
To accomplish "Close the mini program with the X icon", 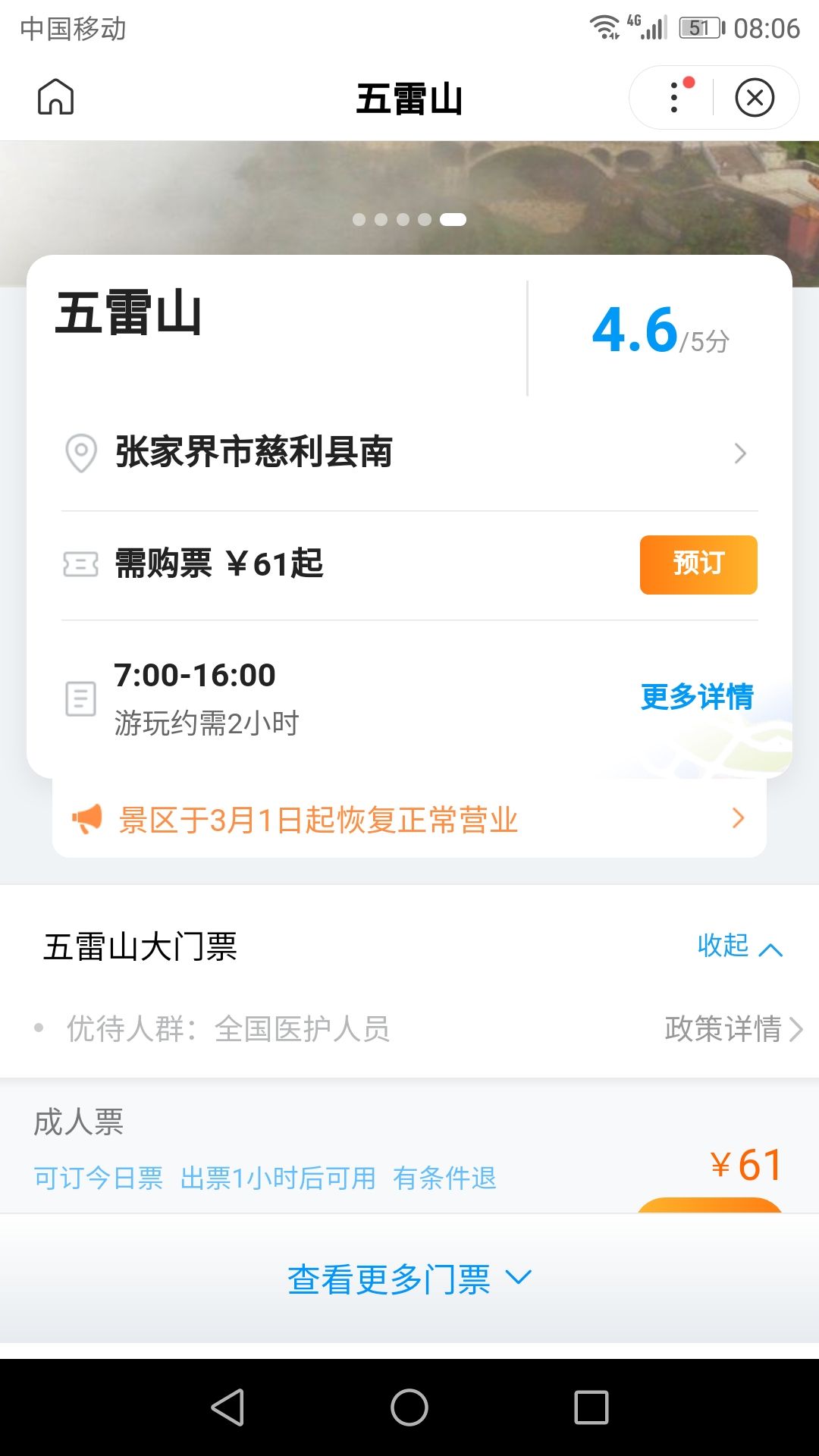I will [x=755, y=98].
